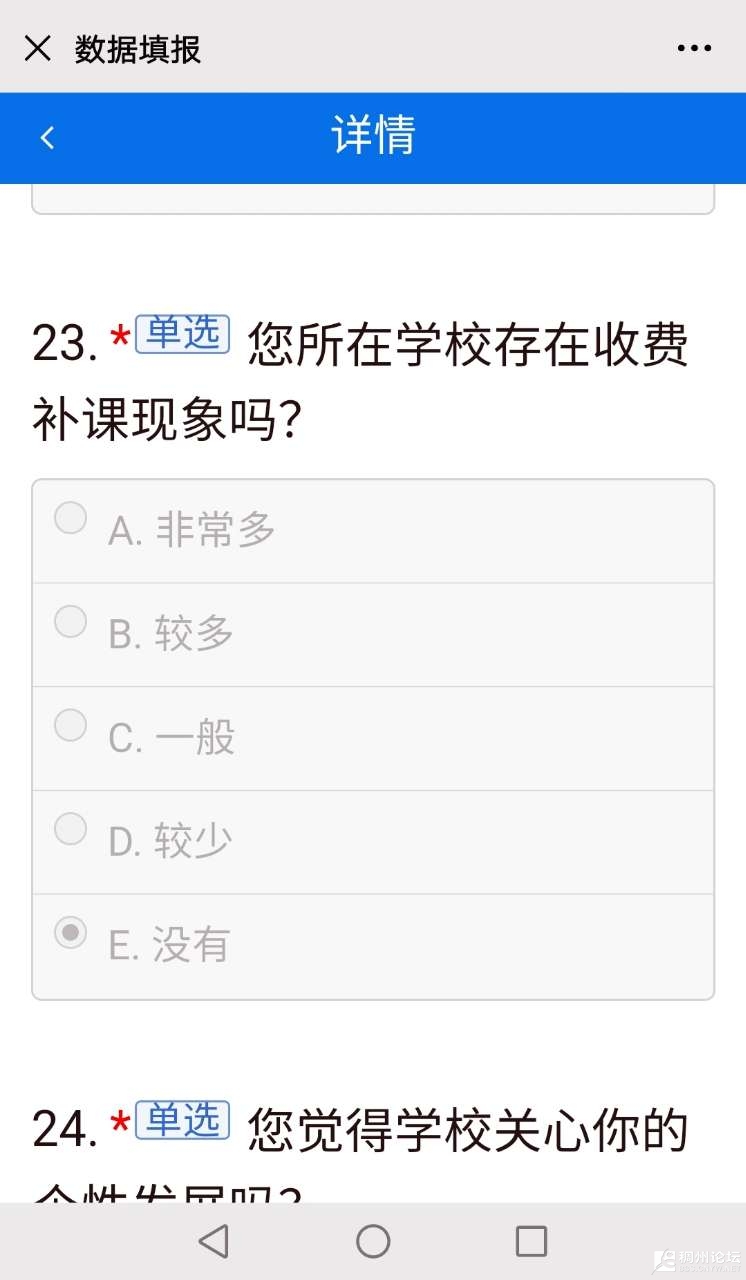Choose option B. 较多
Image resolution: width=746 pixels, height=1280 pixels.
(x=70, y=622)
